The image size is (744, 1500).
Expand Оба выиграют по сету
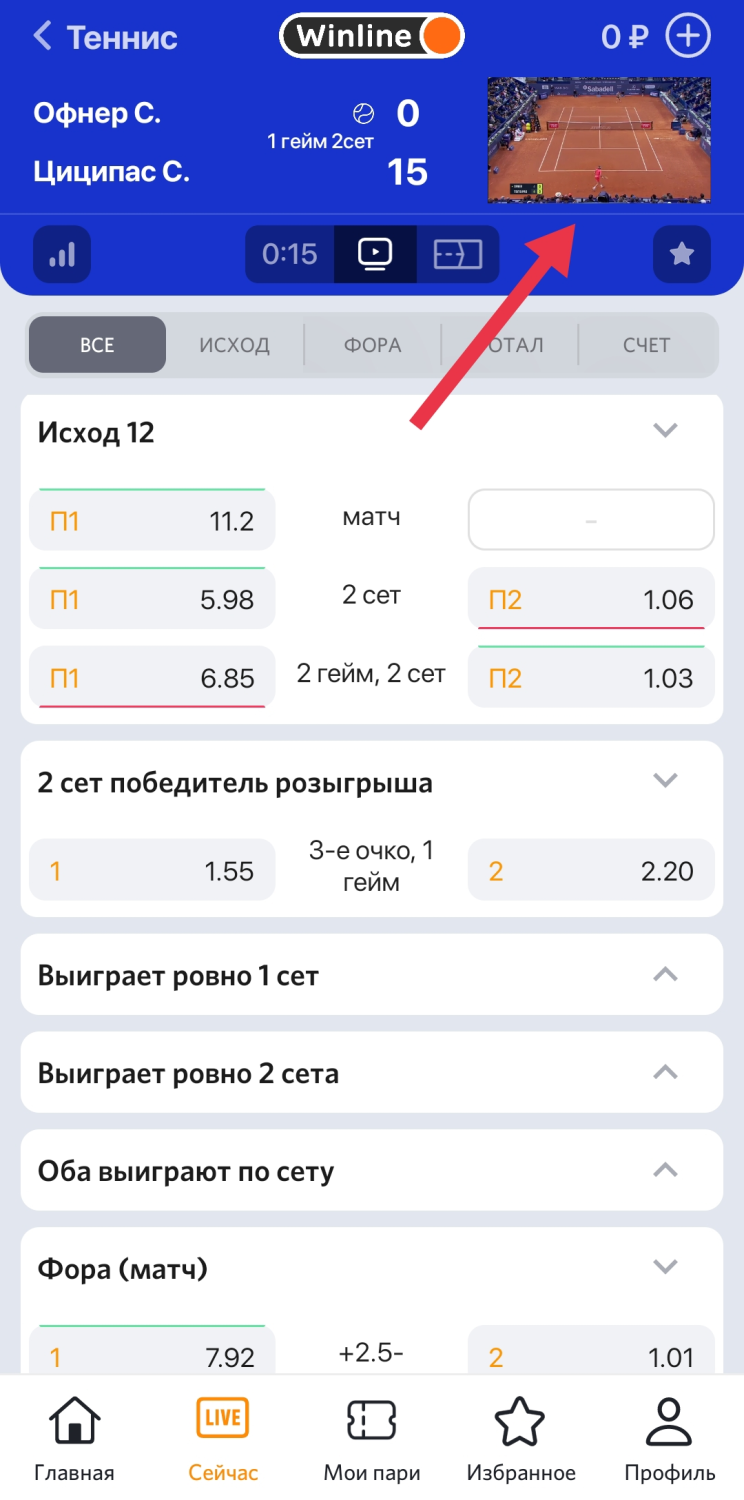pos(665,1171)
